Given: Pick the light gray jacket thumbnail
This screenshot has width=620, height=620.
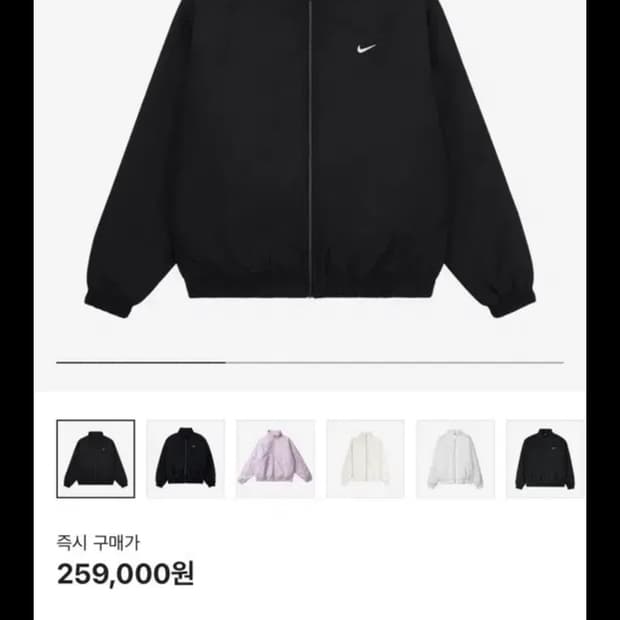Looking at the screenshot, I should click(455, 459).
